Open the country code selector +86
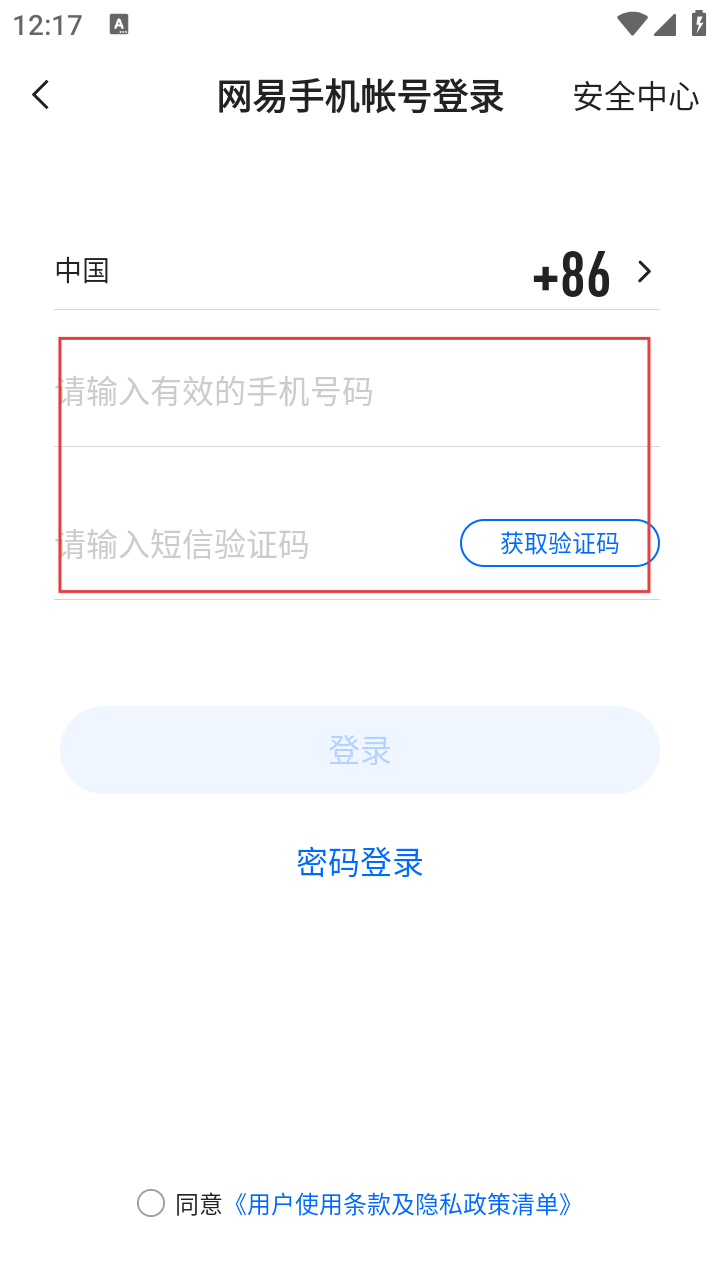The width and height of the screenshot is (720, 1280). (x=590, y=272)
